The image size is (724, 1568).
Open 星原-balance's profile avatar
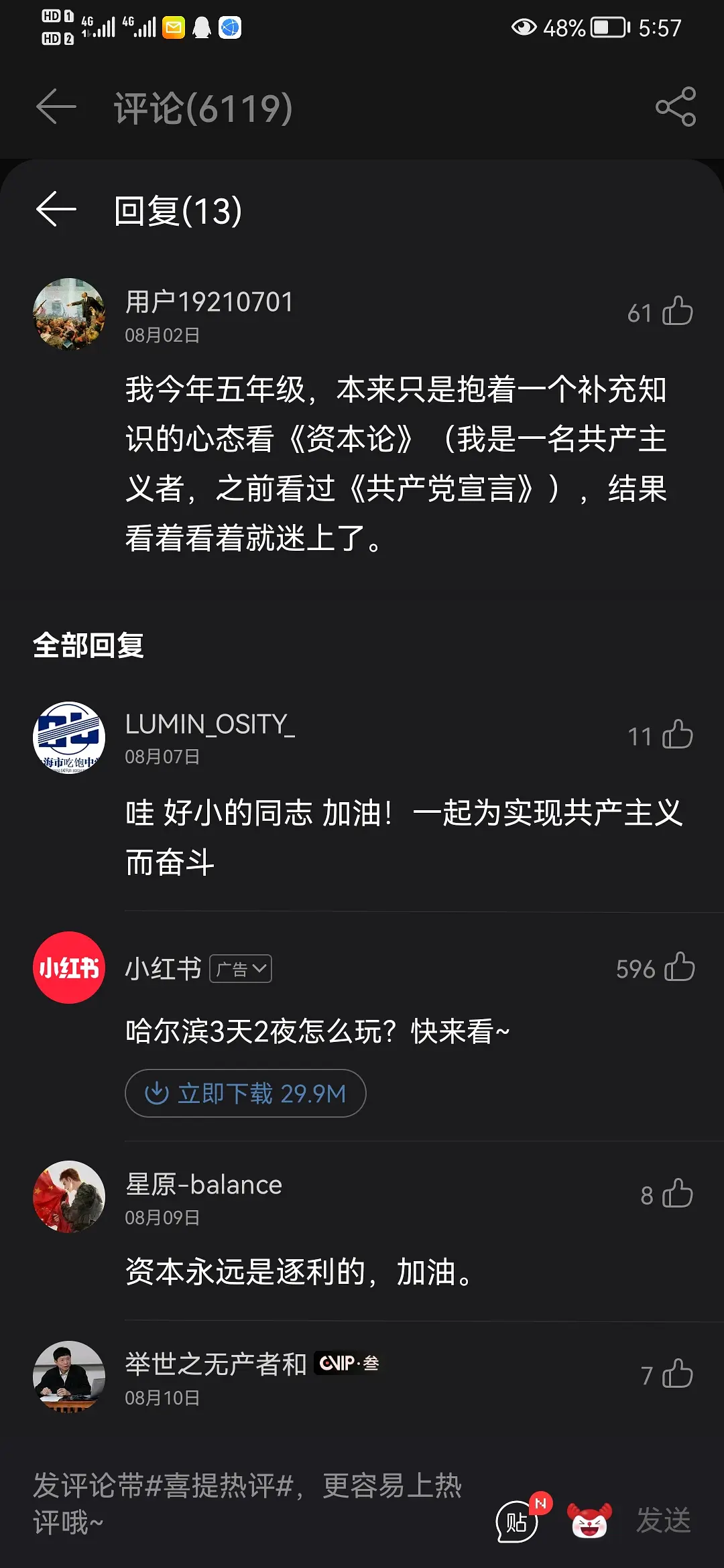point(69,1197)
